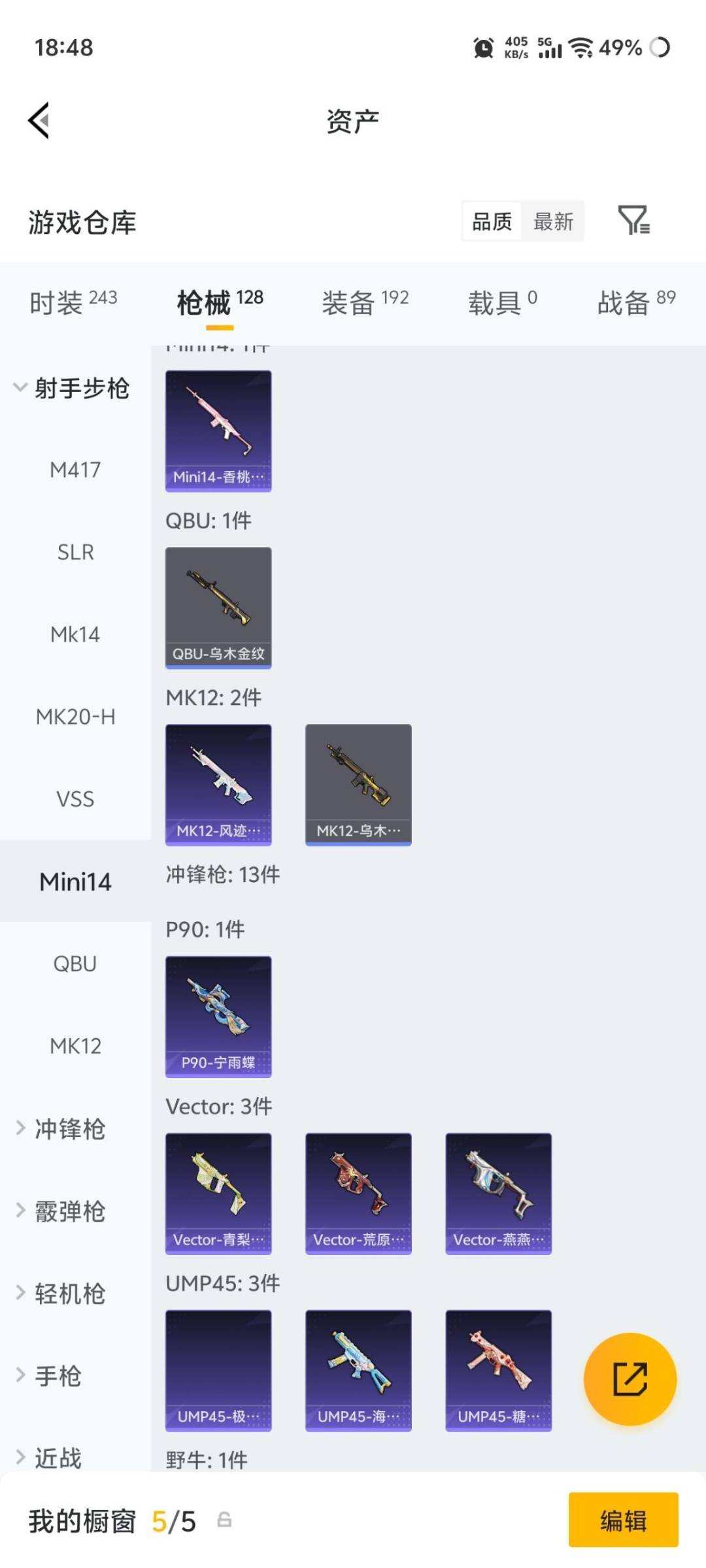The width and height of the screenshot is (706, 1568).
Task: Go back using the top-left arrow
Action: 39,121
